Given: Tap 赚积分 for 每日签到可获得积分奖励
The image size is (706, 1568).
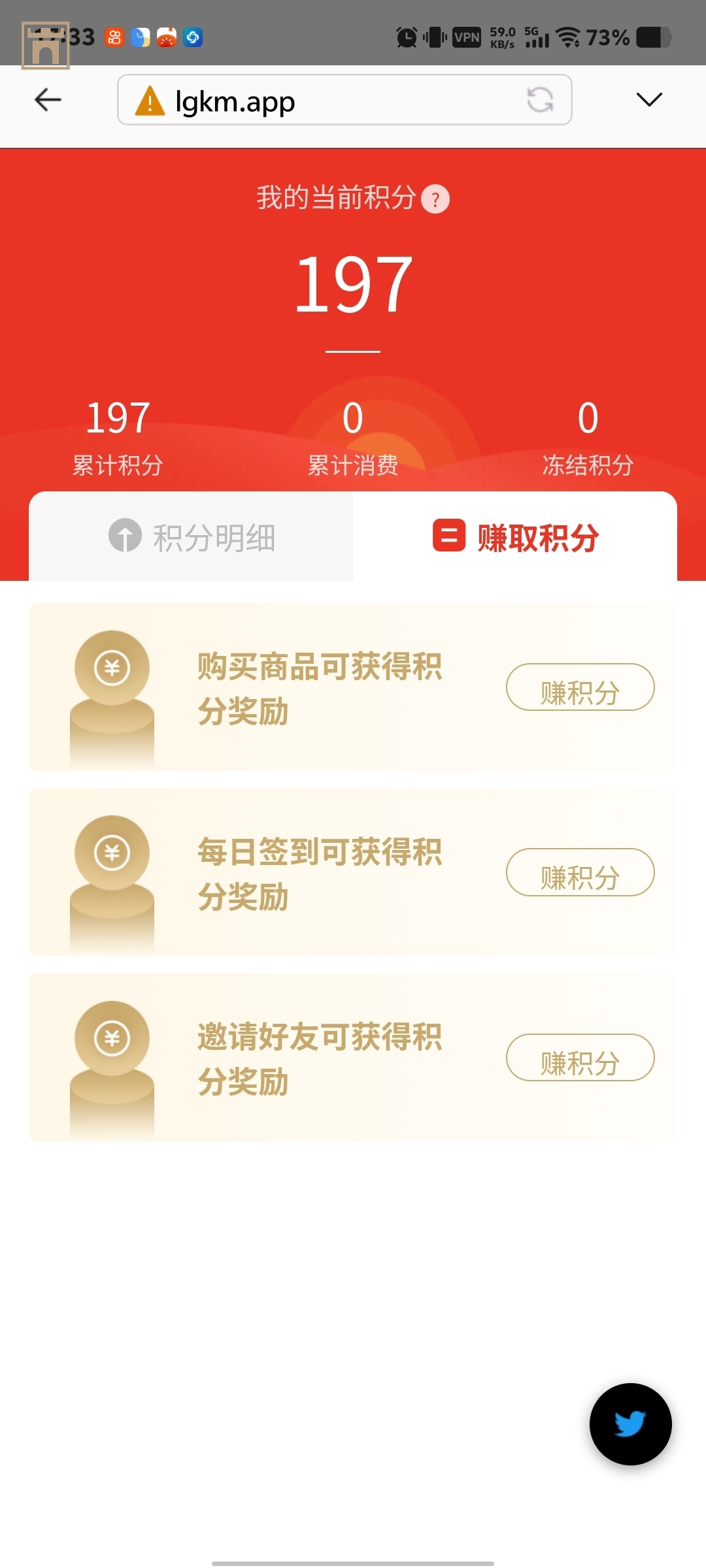Looking at the screenshot, I should pyautogui.click(x=580, y=872).
